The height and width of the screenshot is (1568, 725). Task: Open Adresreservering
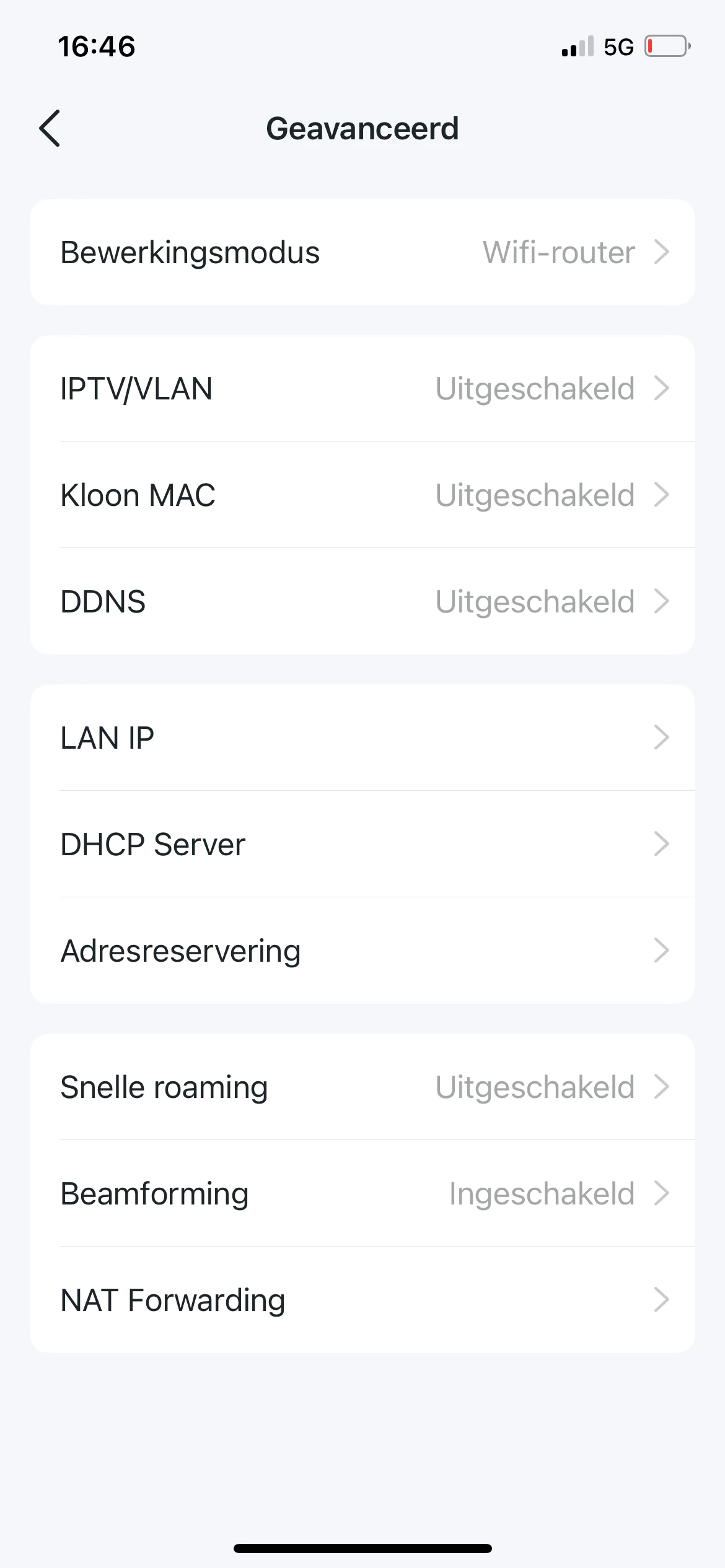pos(362,951)
